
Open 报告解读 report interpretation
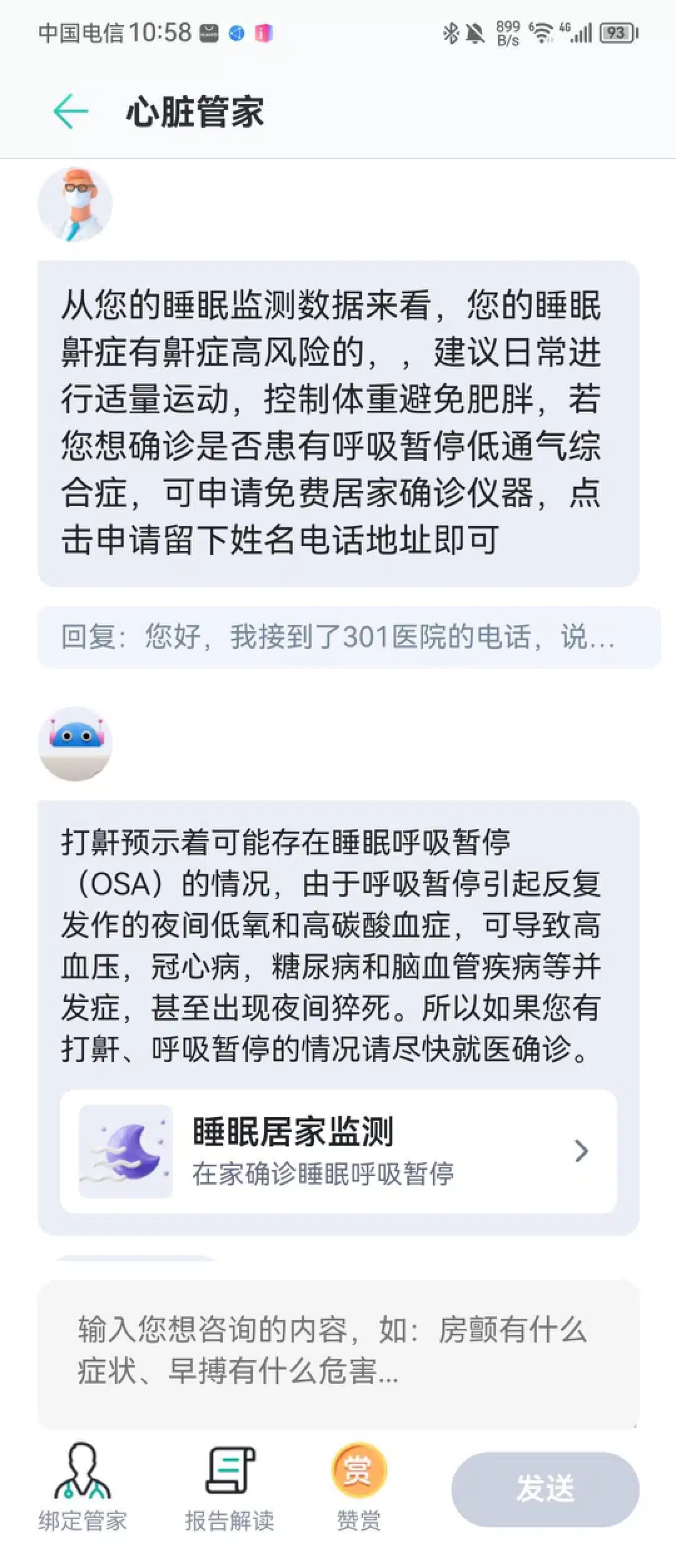pyautogui.click(x=229, y=1485)
